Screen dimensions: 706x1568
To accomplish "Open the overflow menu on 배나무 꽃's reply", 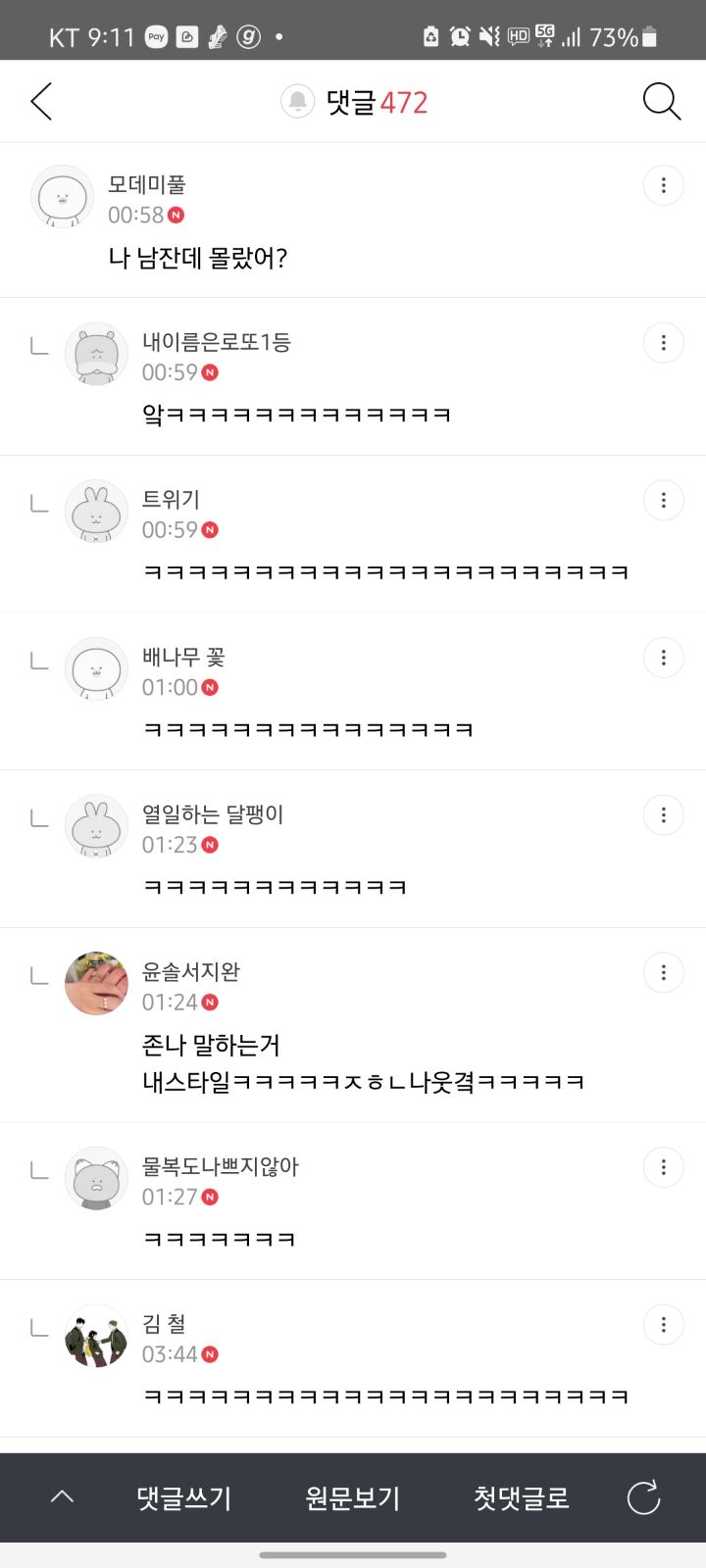I will tap(664, 658).
